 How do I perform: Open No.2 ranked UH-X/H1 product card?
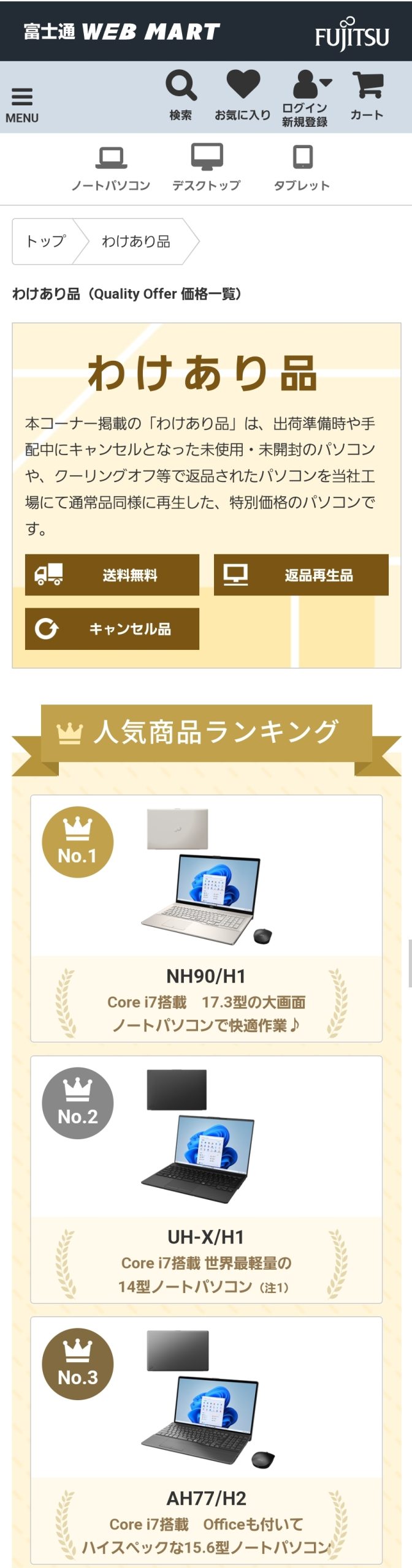click(x=206, y=1179)
